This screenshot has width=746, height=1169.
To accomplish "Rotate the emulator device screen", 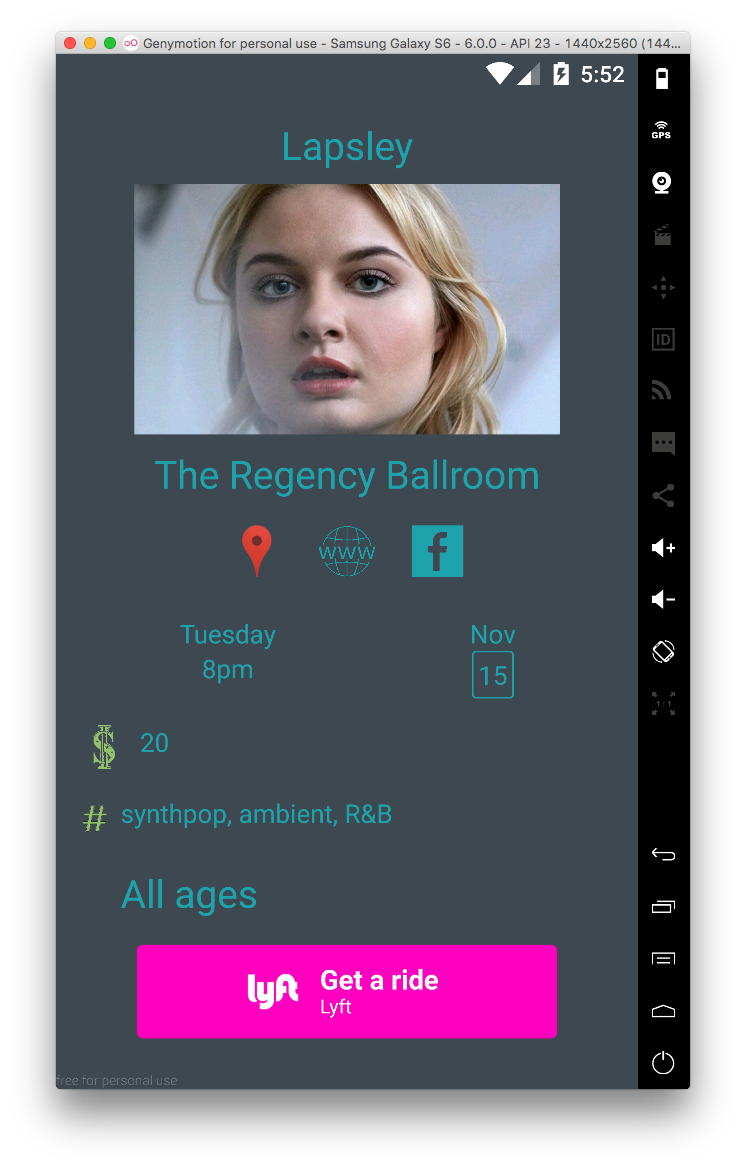I will pyautogui.click(x=663, y=652).
